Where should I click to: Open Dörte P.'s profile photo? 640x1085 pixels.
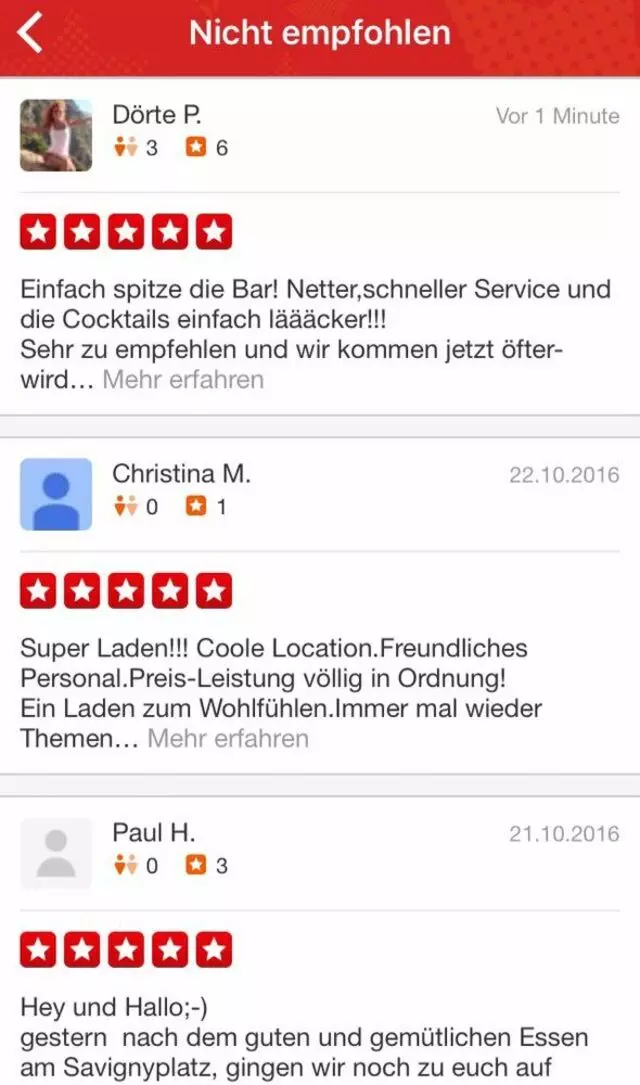56,135
